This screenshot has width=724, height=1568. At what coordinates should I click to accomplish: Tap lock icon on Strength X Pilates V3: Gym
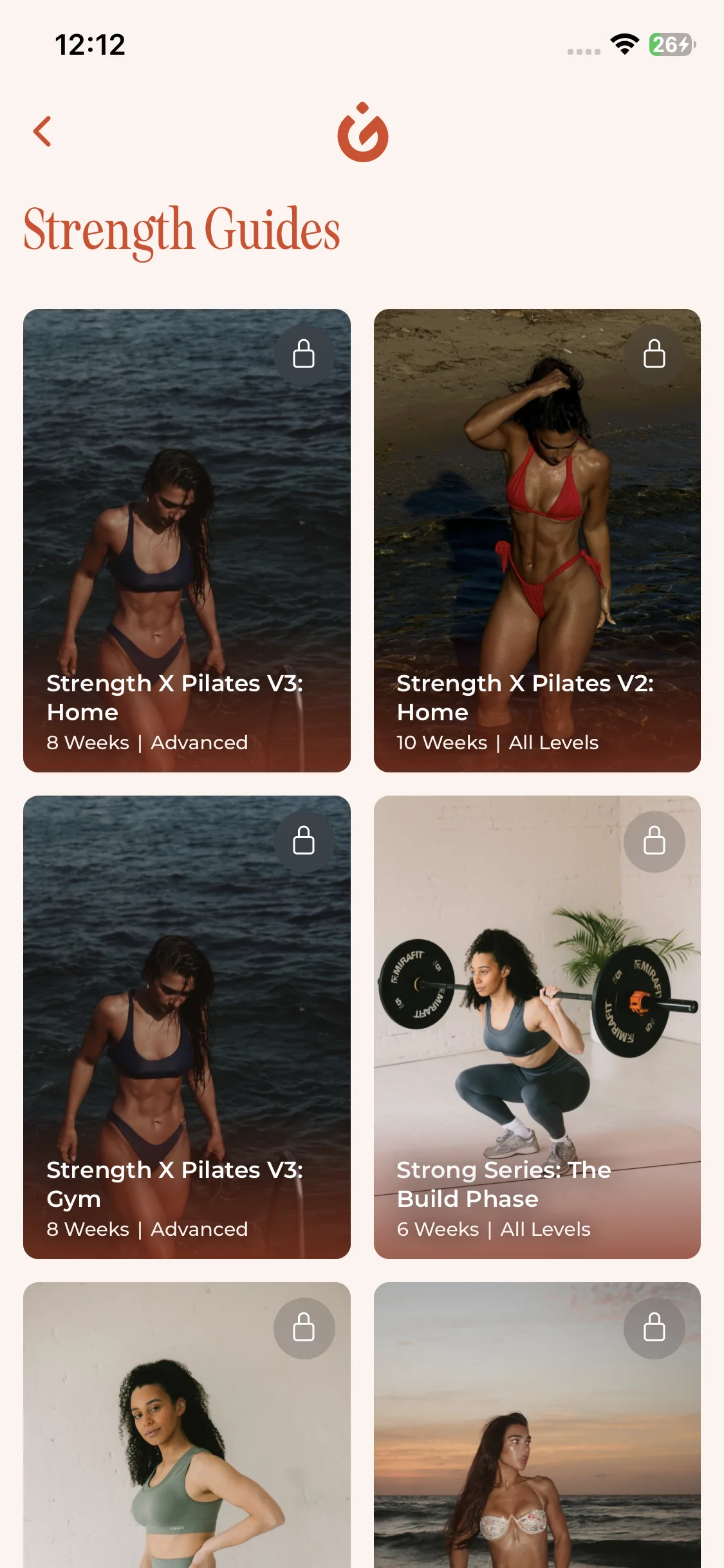point(304,841)
